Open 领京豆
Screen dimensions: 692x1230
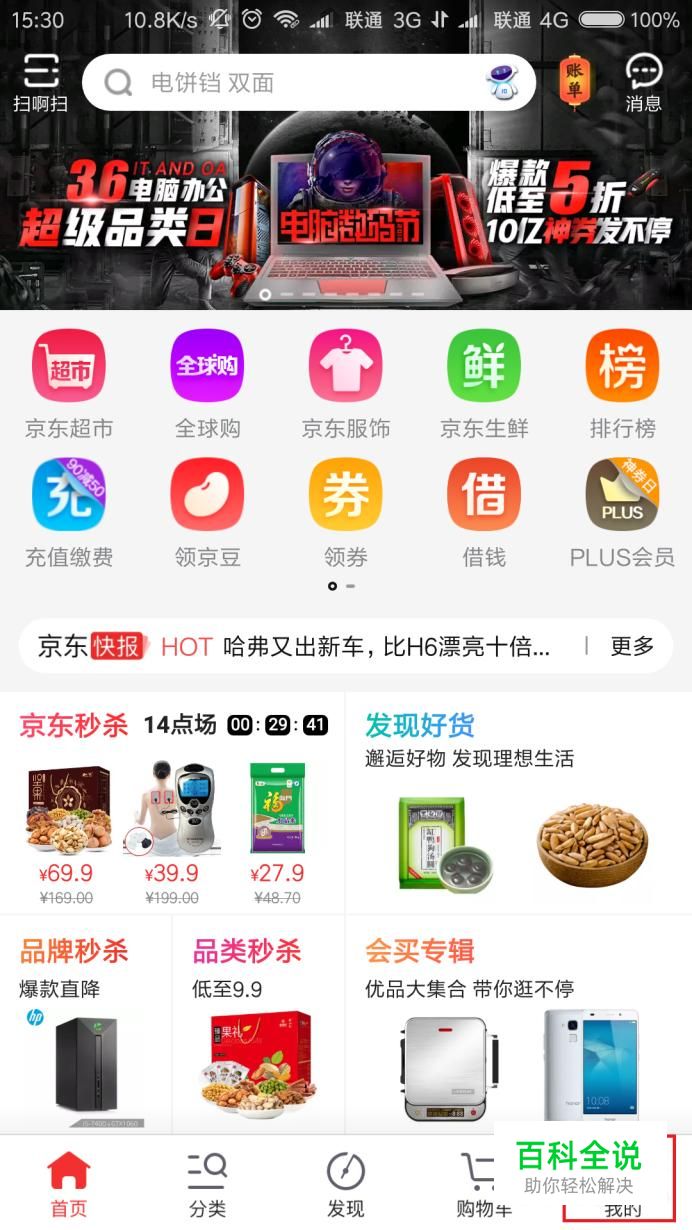(207, 512)
